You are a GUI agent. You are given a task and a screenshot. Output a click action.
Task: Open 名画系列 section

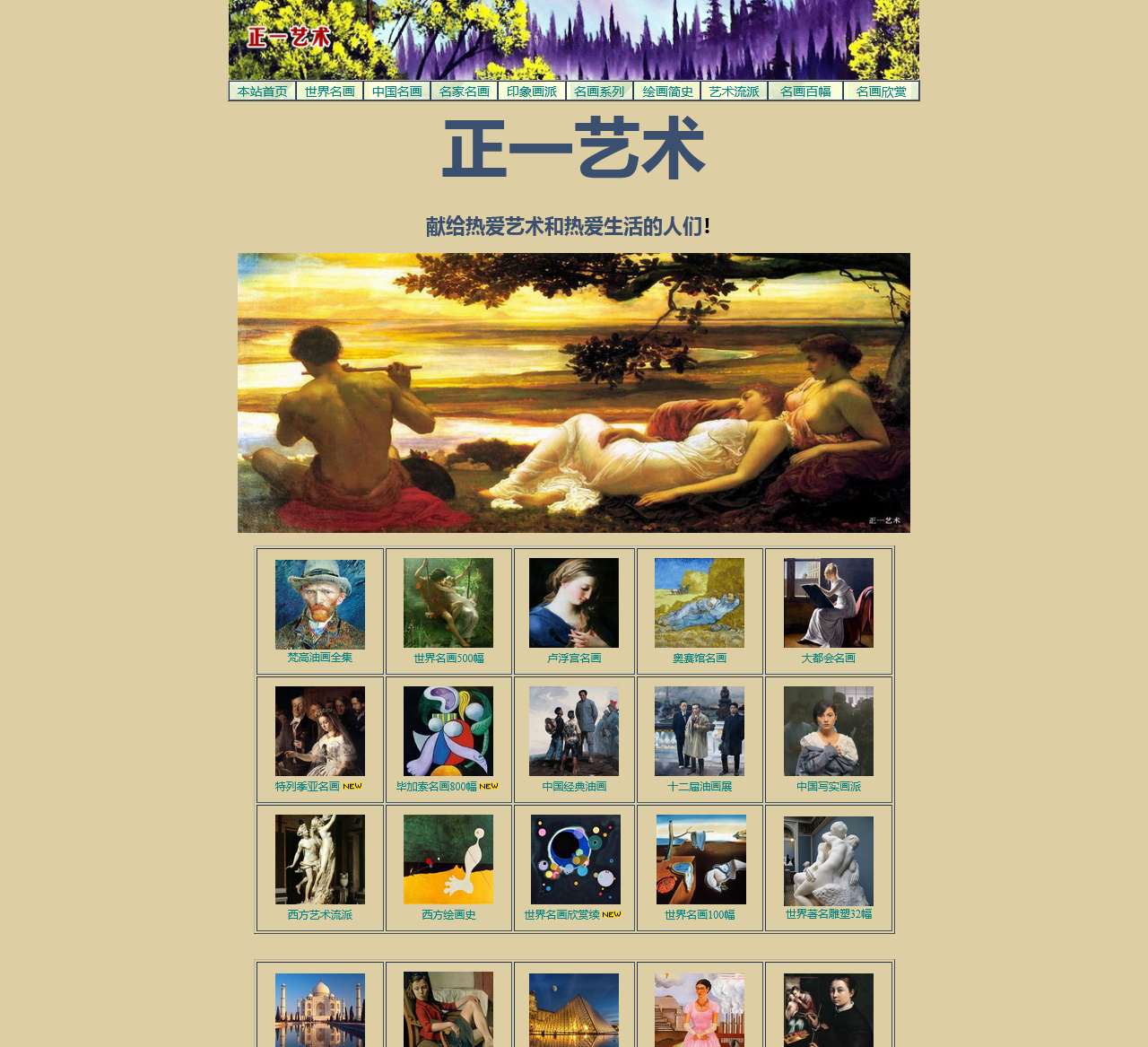[598, 92]
